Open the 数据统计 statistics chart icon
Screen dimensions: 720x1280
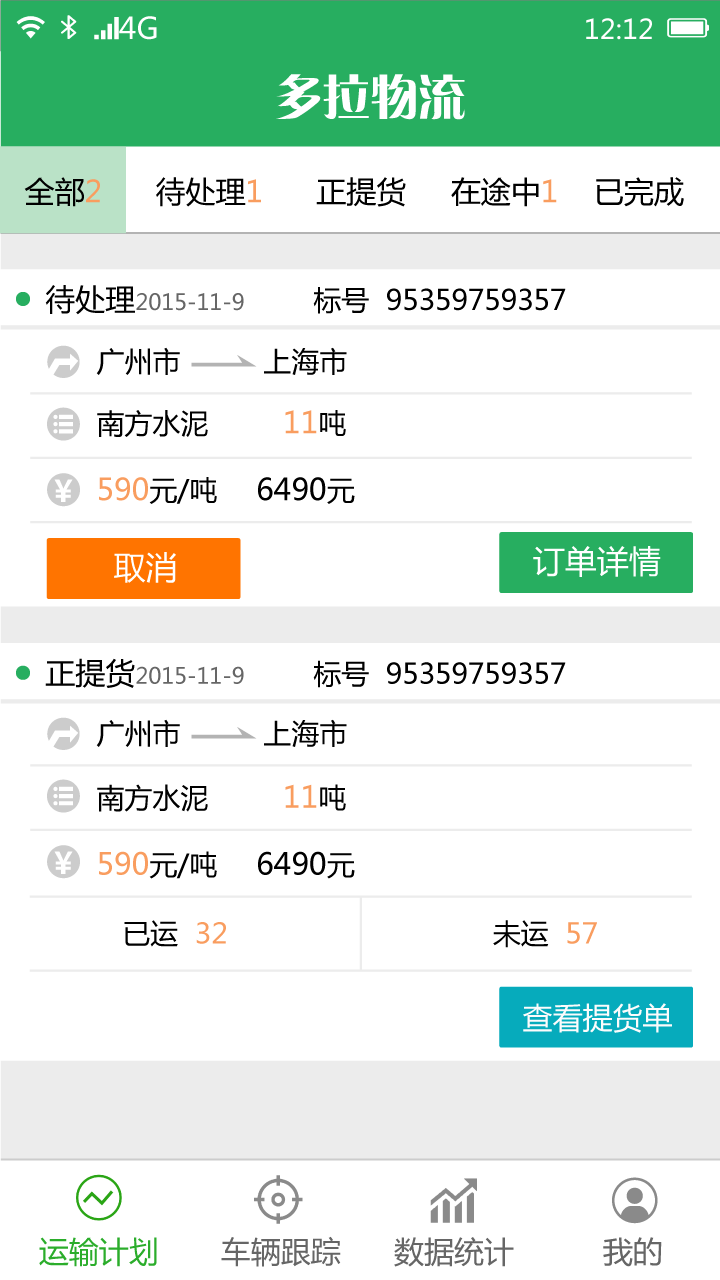coord(454,1199)
